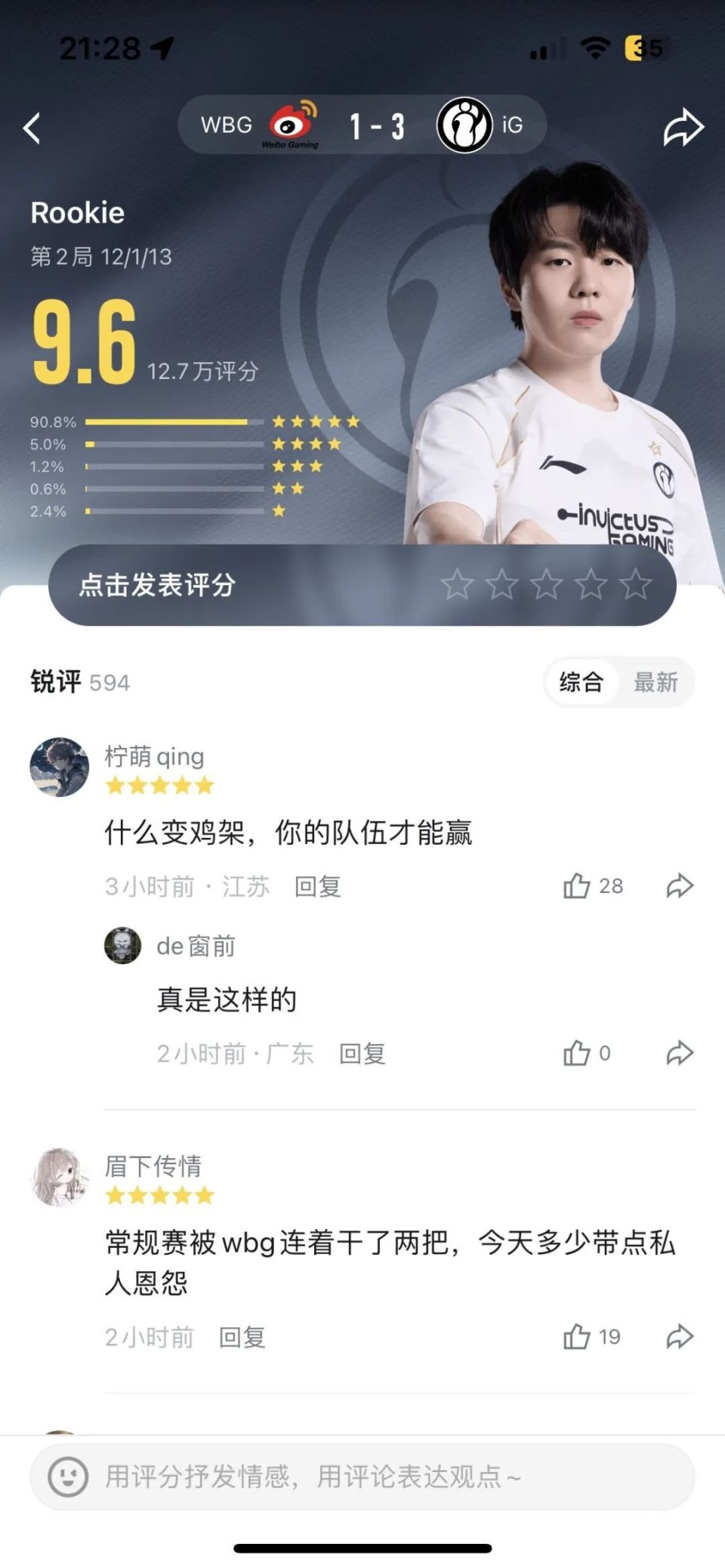Reply to 眉下传情's comment
Screen dimensions: 725x1568
coord(242,1338)
